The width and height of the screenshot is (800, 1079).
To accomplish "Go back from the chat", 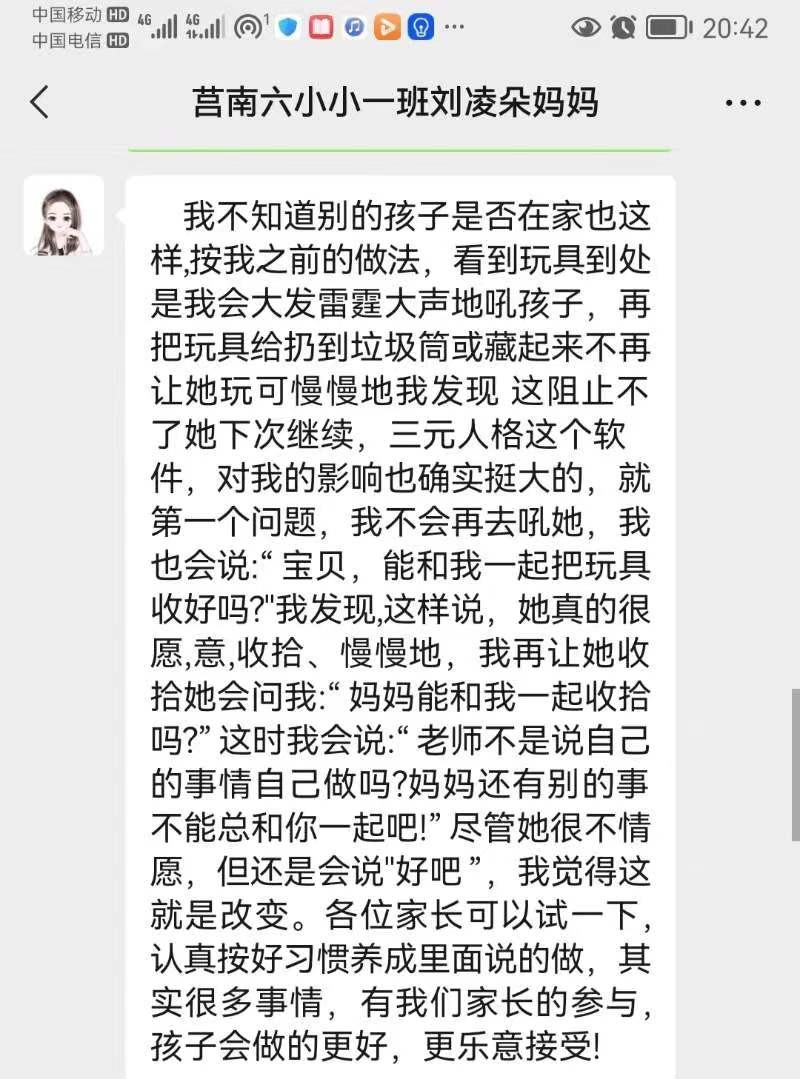I will (40, 102).
